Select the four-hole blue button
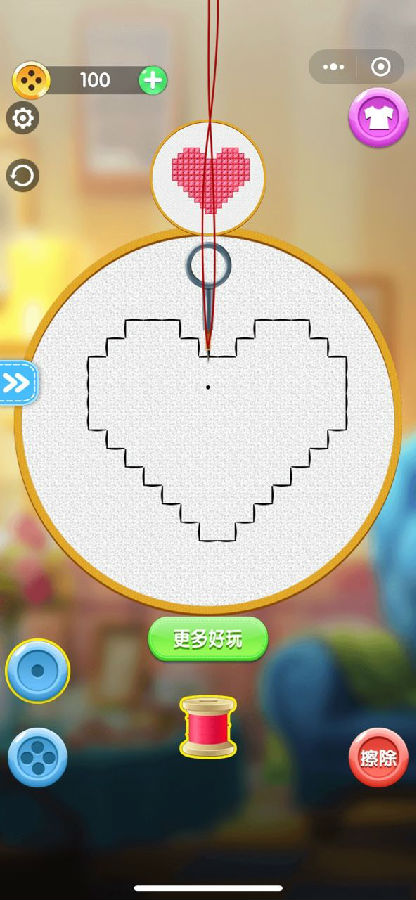Screen dimensions: 416x900 [37, 758]
